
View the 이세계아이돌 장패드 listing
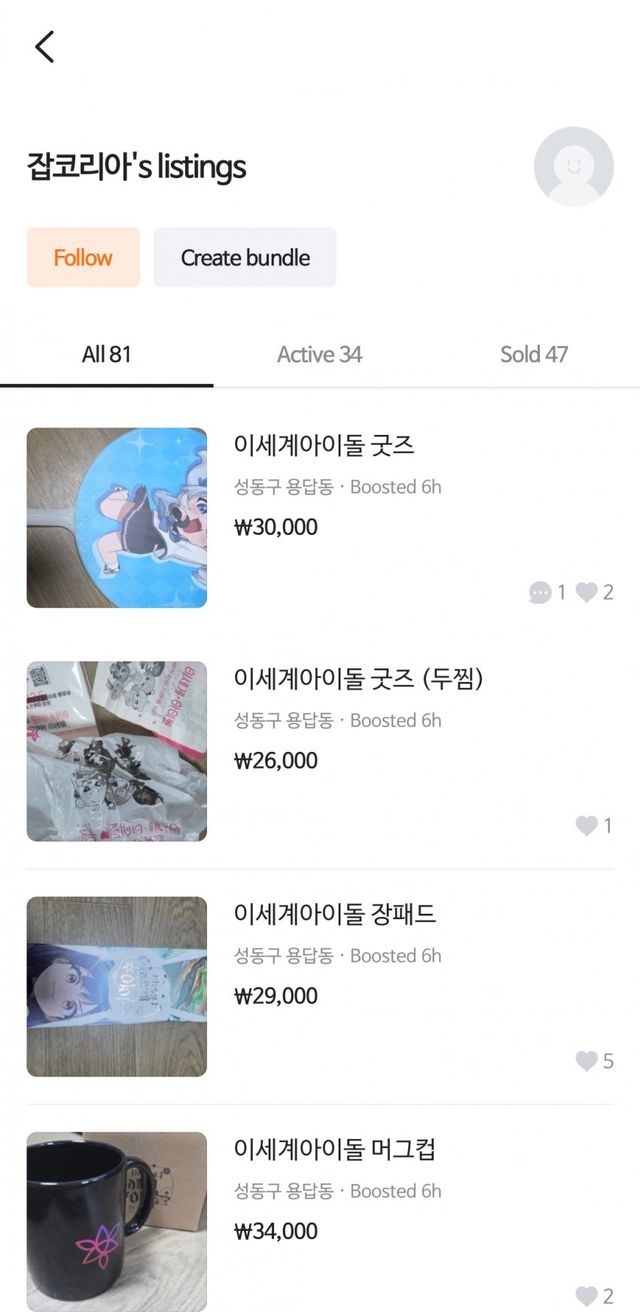point(335,914)
